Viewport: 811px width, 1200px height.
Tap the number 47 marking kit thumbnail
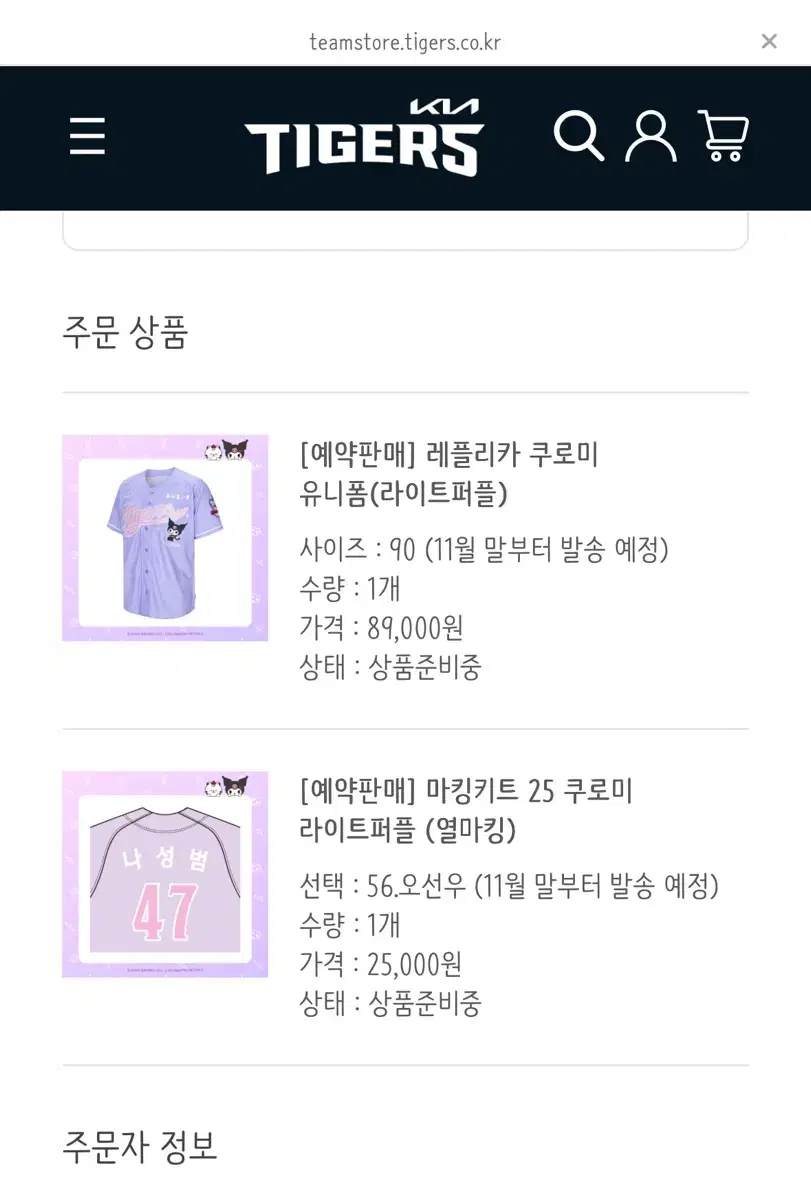click(x=165, y=874)
